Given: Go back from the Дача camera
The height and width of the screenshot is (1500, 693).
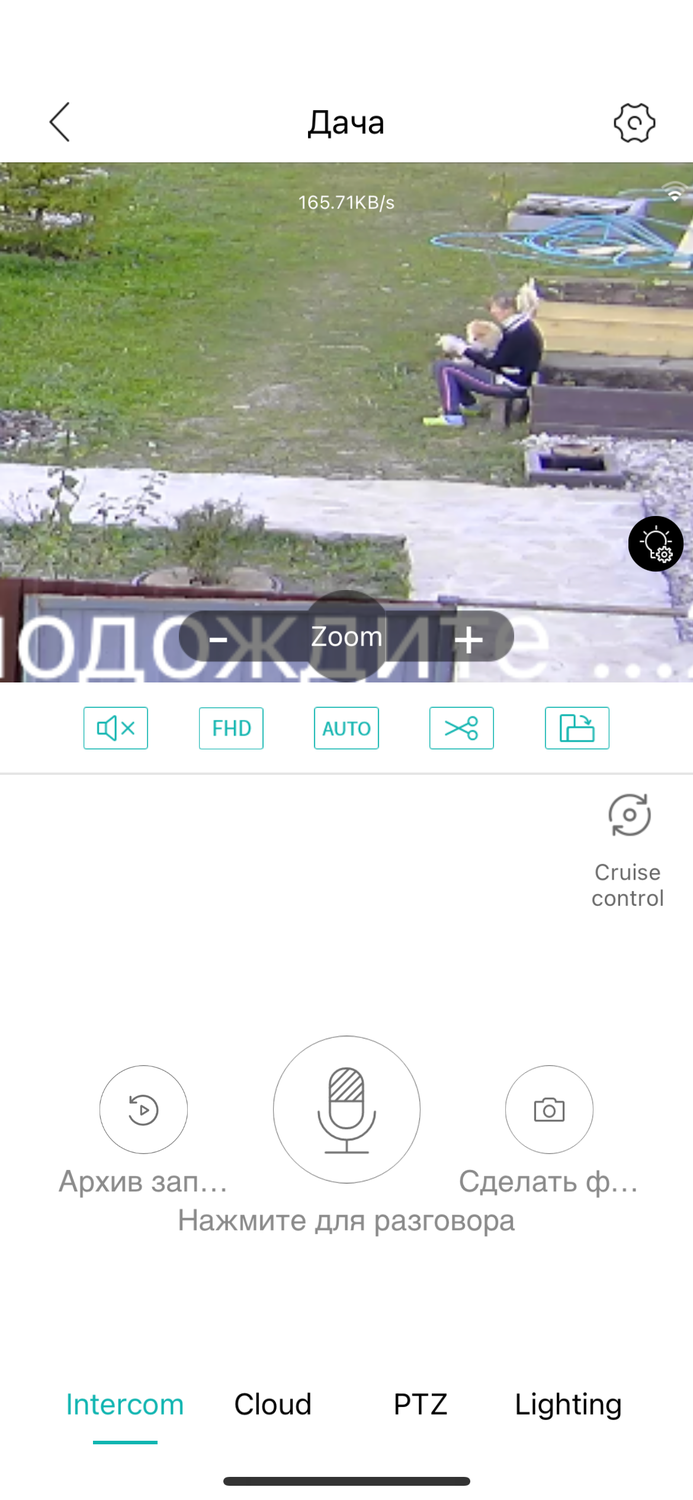Looking at the screenshot, I should pyautogui.click(x=60, y=122).
